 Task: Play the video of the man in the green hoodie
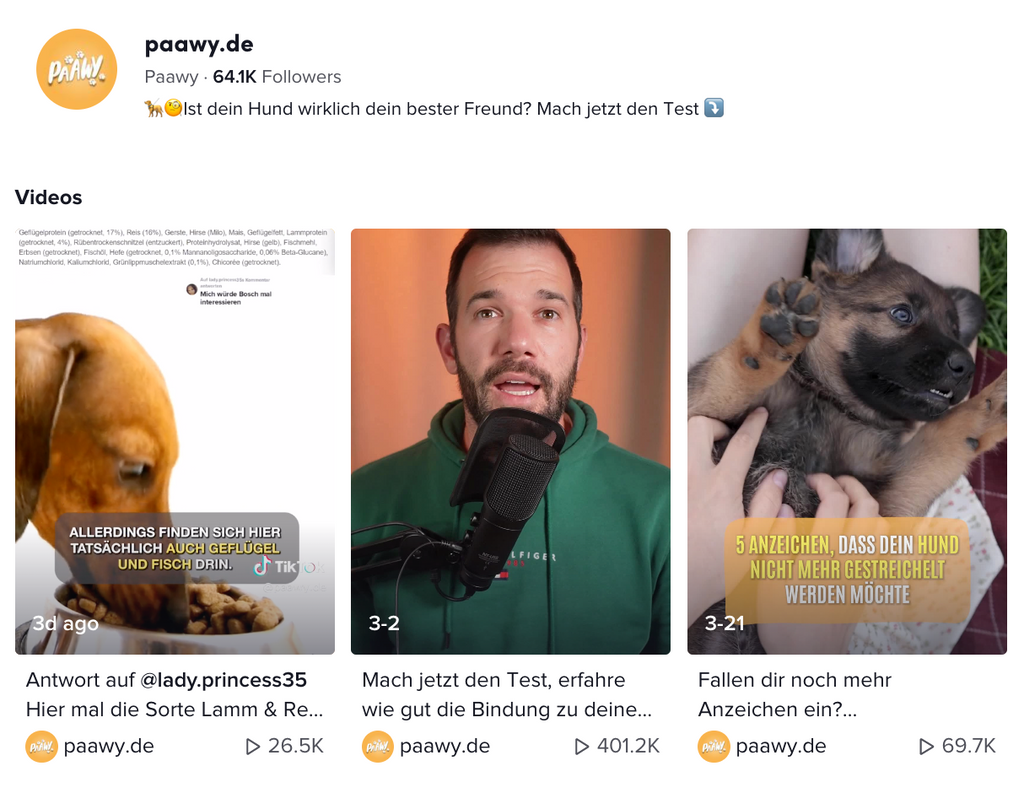point(510,441)
